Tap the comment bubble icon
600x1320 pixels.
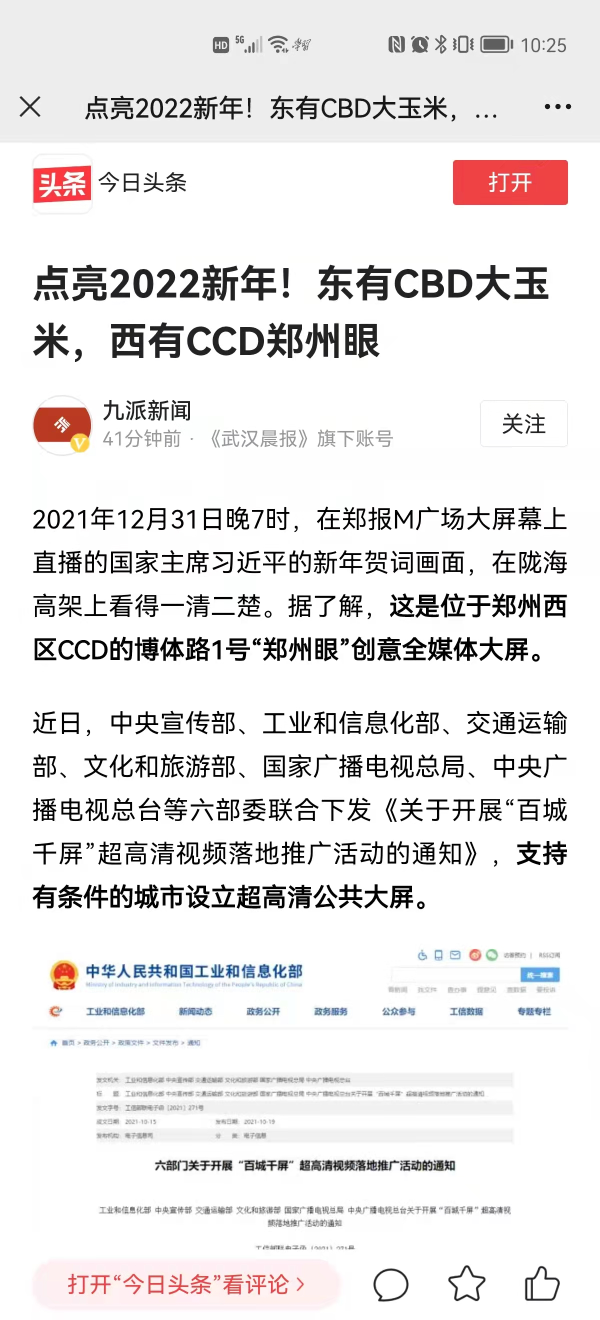point(391,1284)
